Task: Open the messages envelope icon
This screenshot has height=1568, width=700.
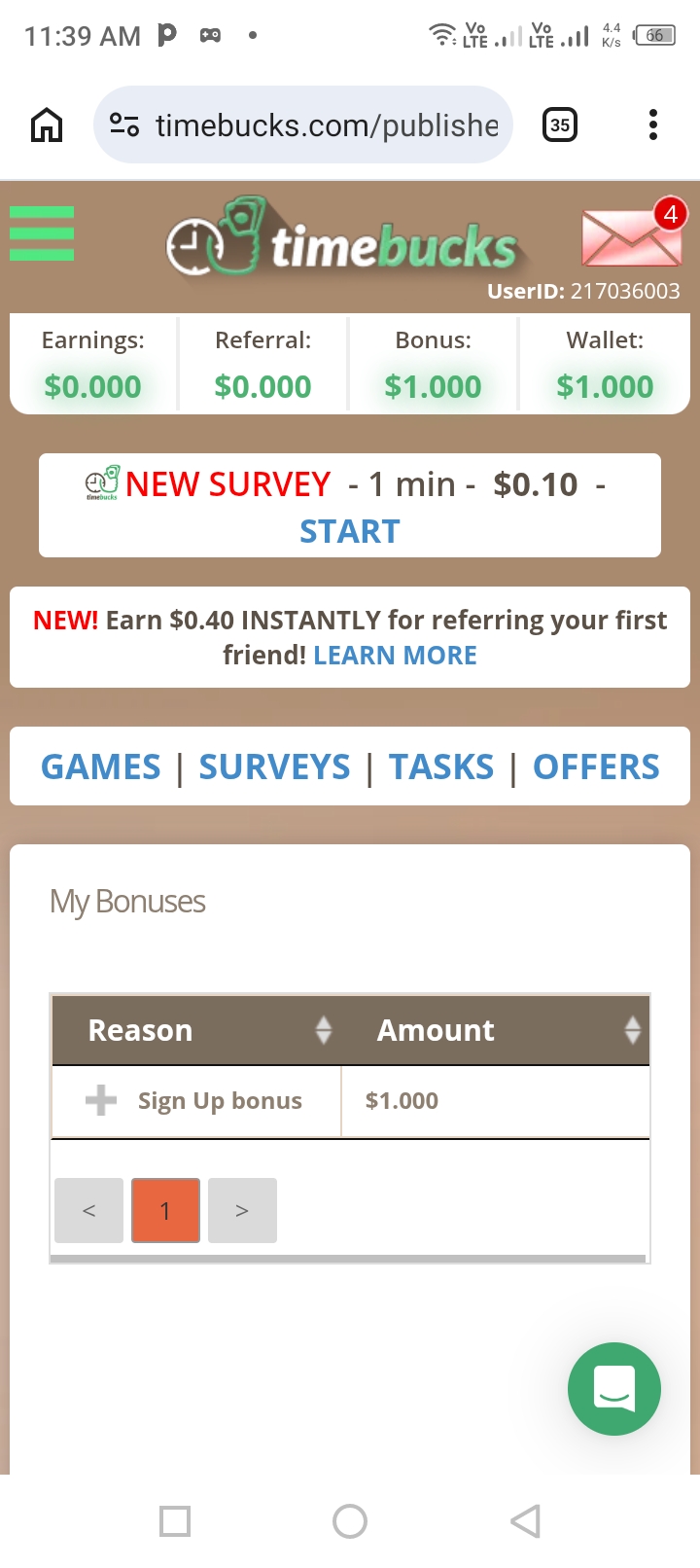Action: [632, 235]
